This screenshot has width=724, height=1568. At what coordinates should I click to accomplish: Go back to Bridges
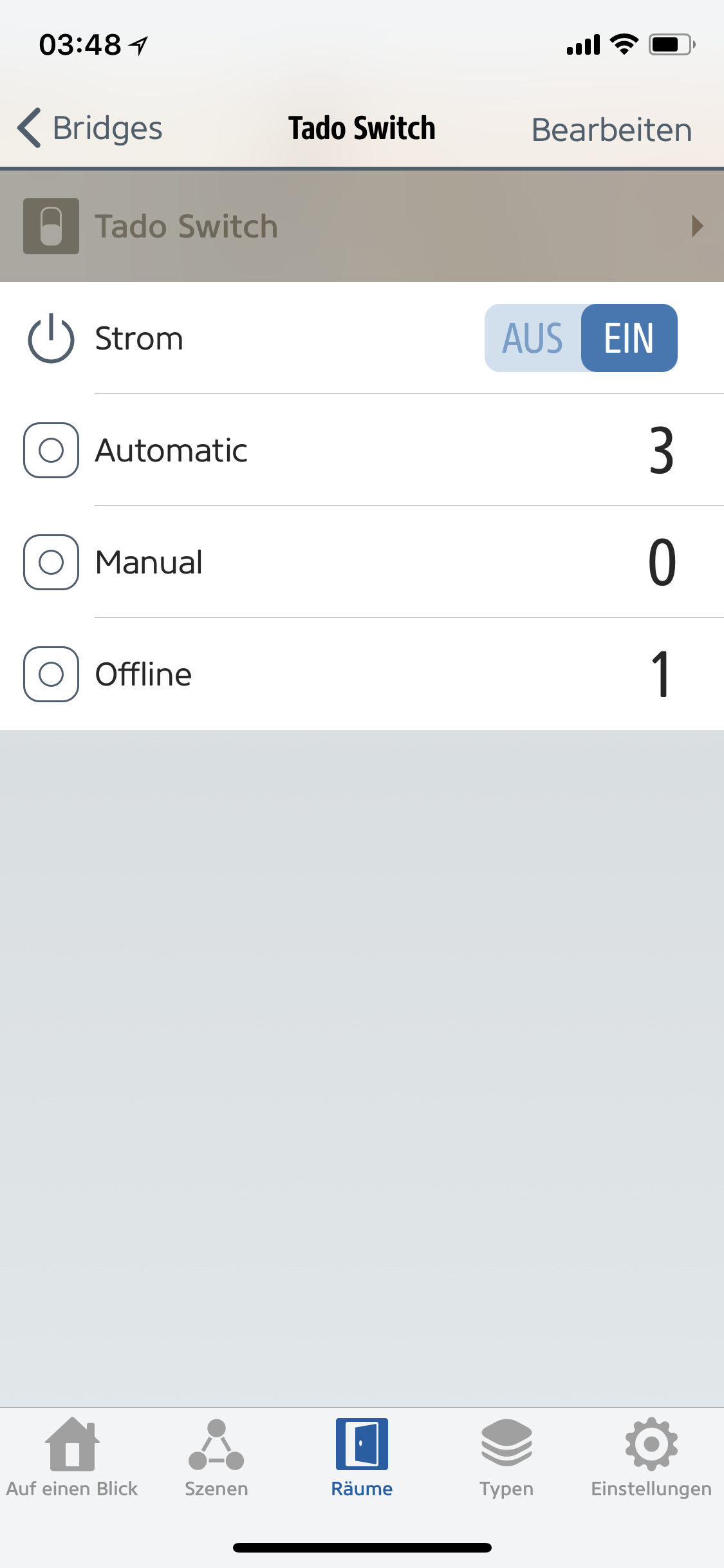(x=90, y=128)
